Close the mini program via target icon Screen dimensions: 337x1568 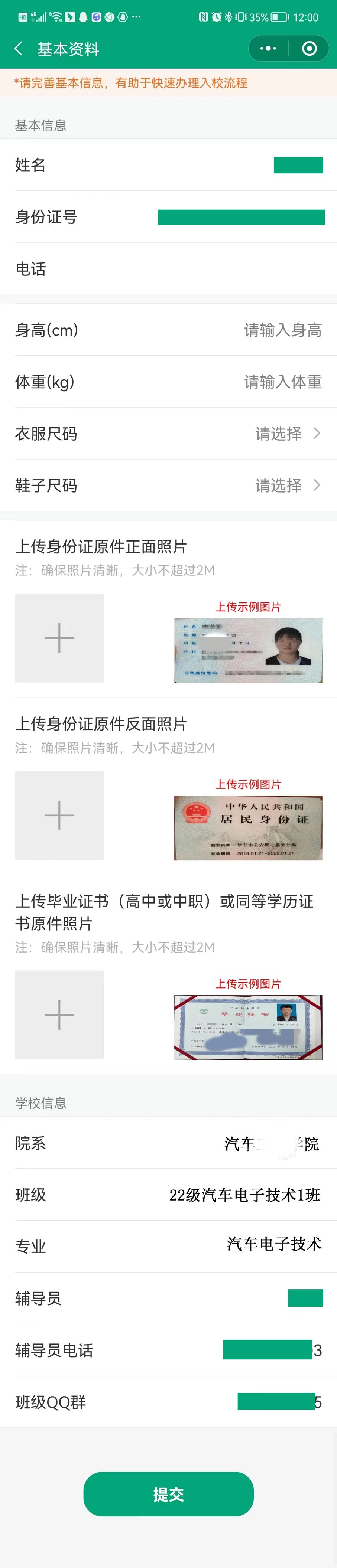tap(309, 49)
